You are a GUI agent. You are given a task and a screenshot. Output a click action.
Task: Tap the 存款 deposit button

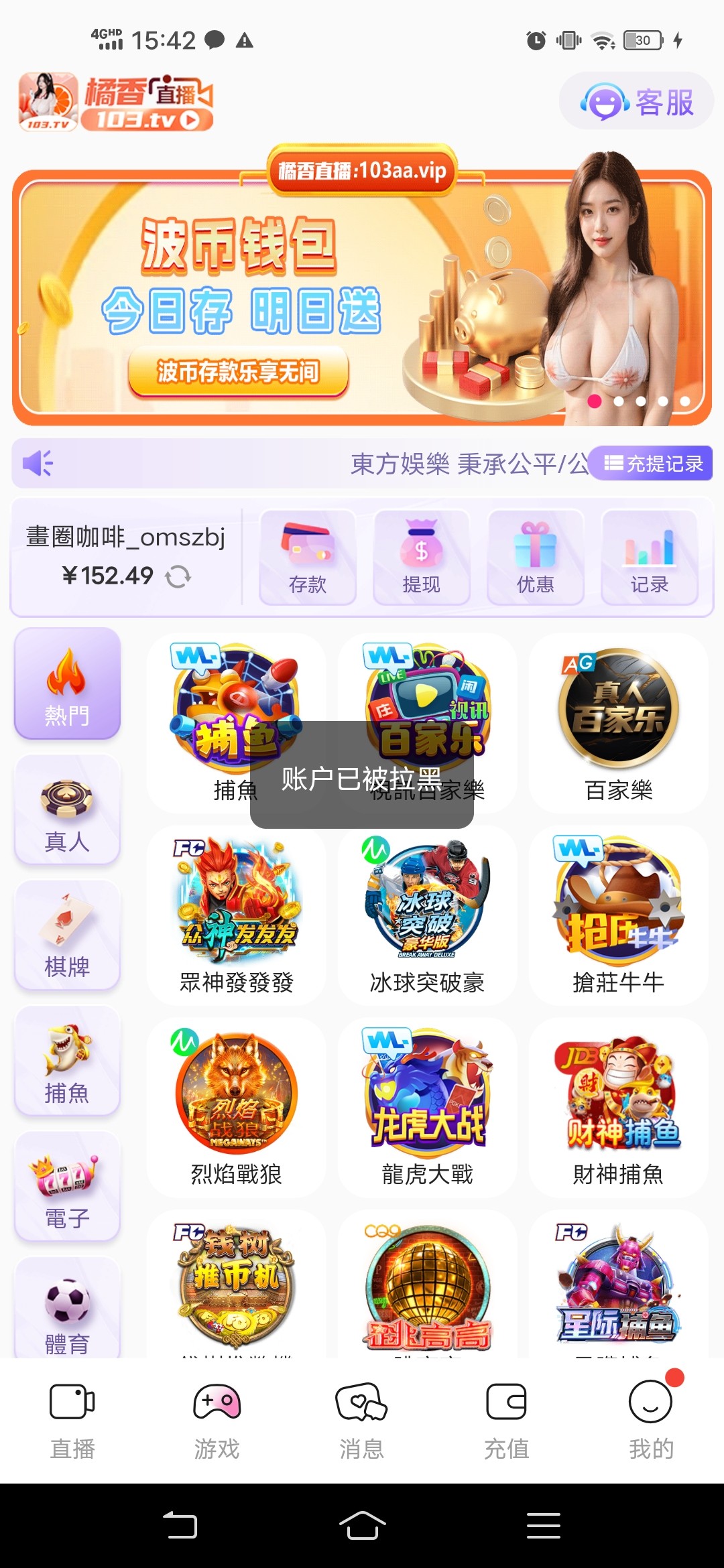308,558
